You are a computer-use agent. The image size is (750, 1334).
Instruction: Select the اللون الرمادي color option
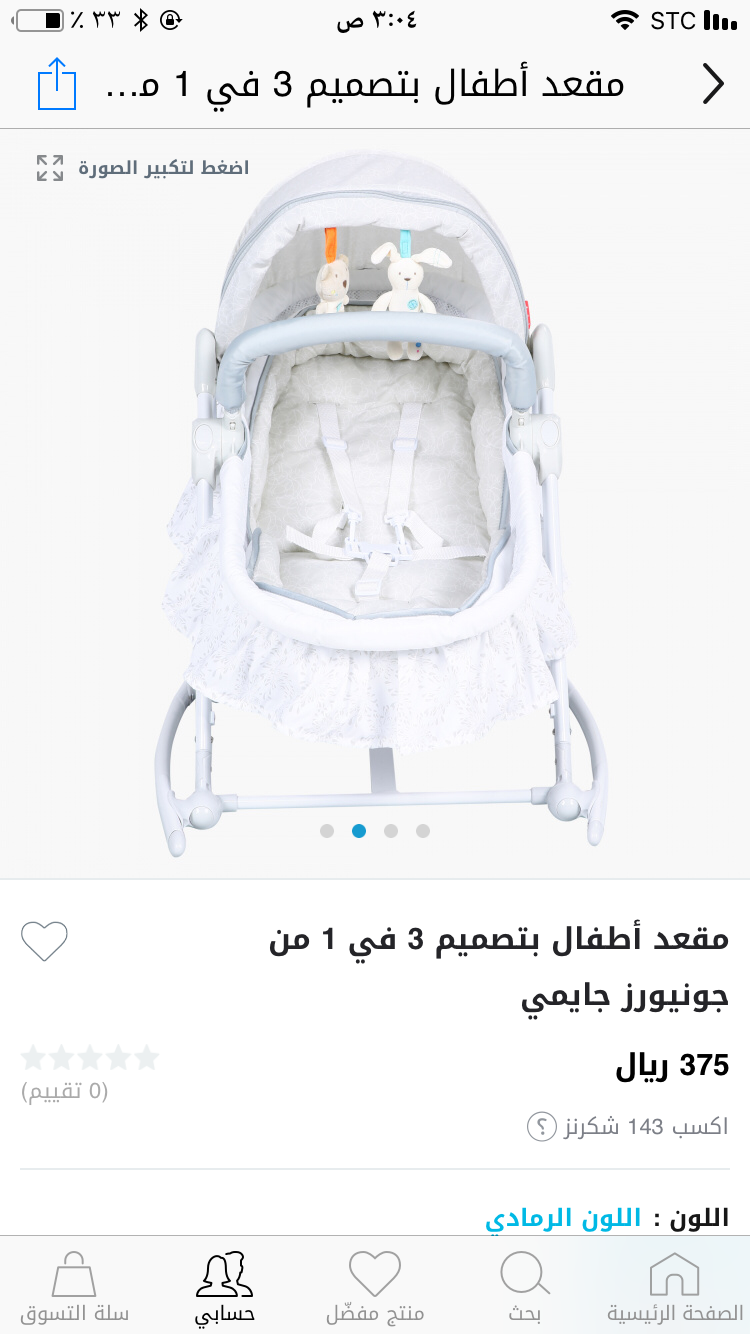coord(563,1218)
